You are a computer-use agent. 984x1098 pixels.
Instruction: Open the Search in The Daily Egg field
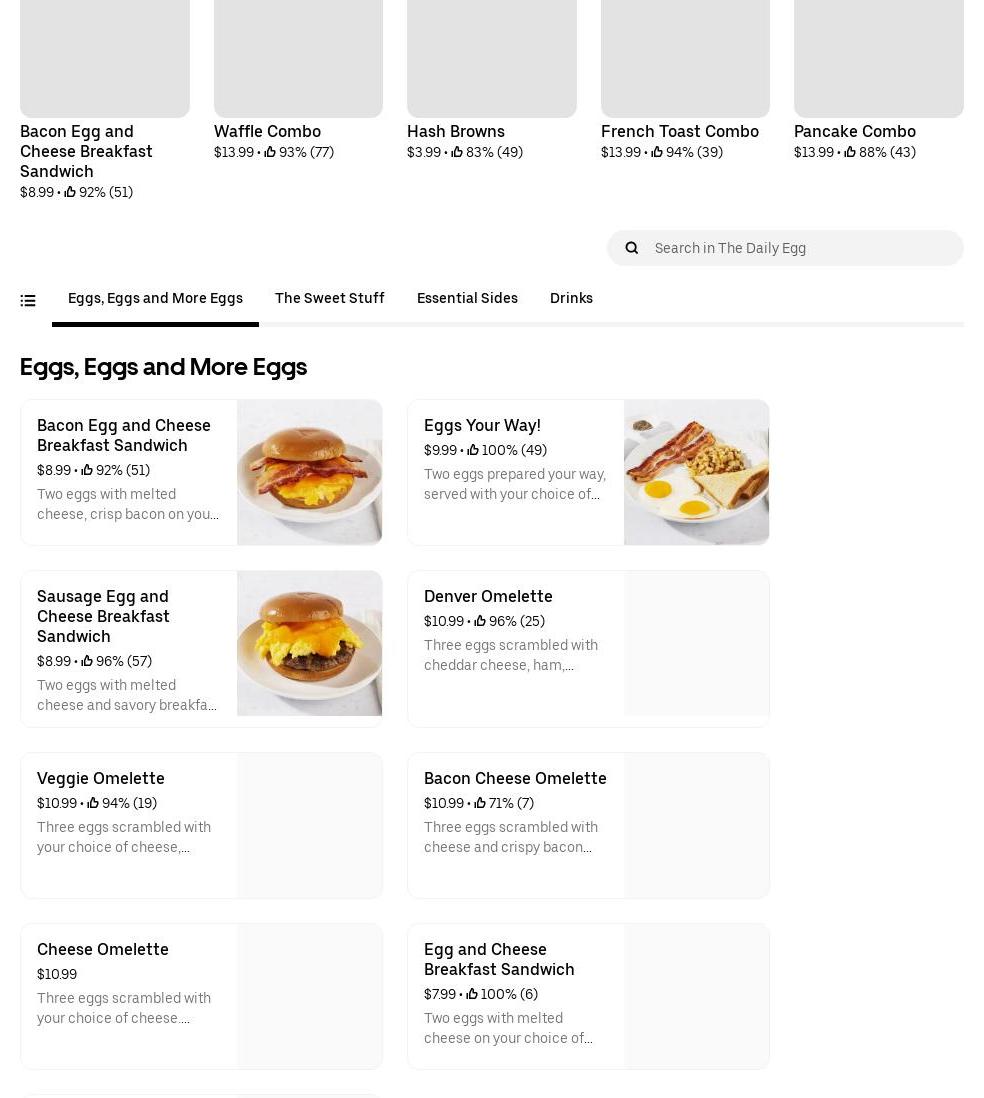(x=800, y=248)
